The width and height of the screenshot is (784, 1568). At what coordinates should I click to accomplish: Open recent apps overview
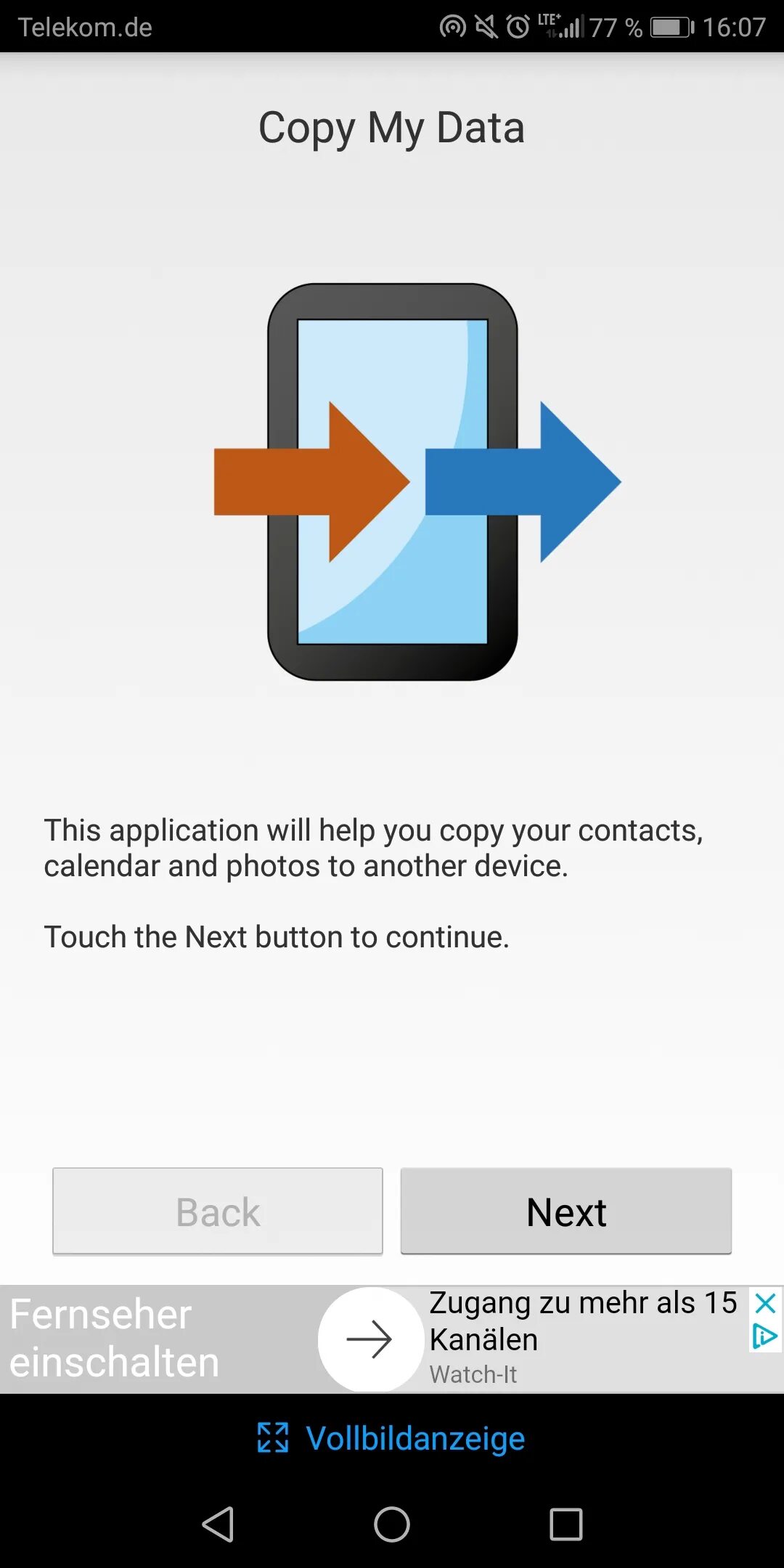565,1524
